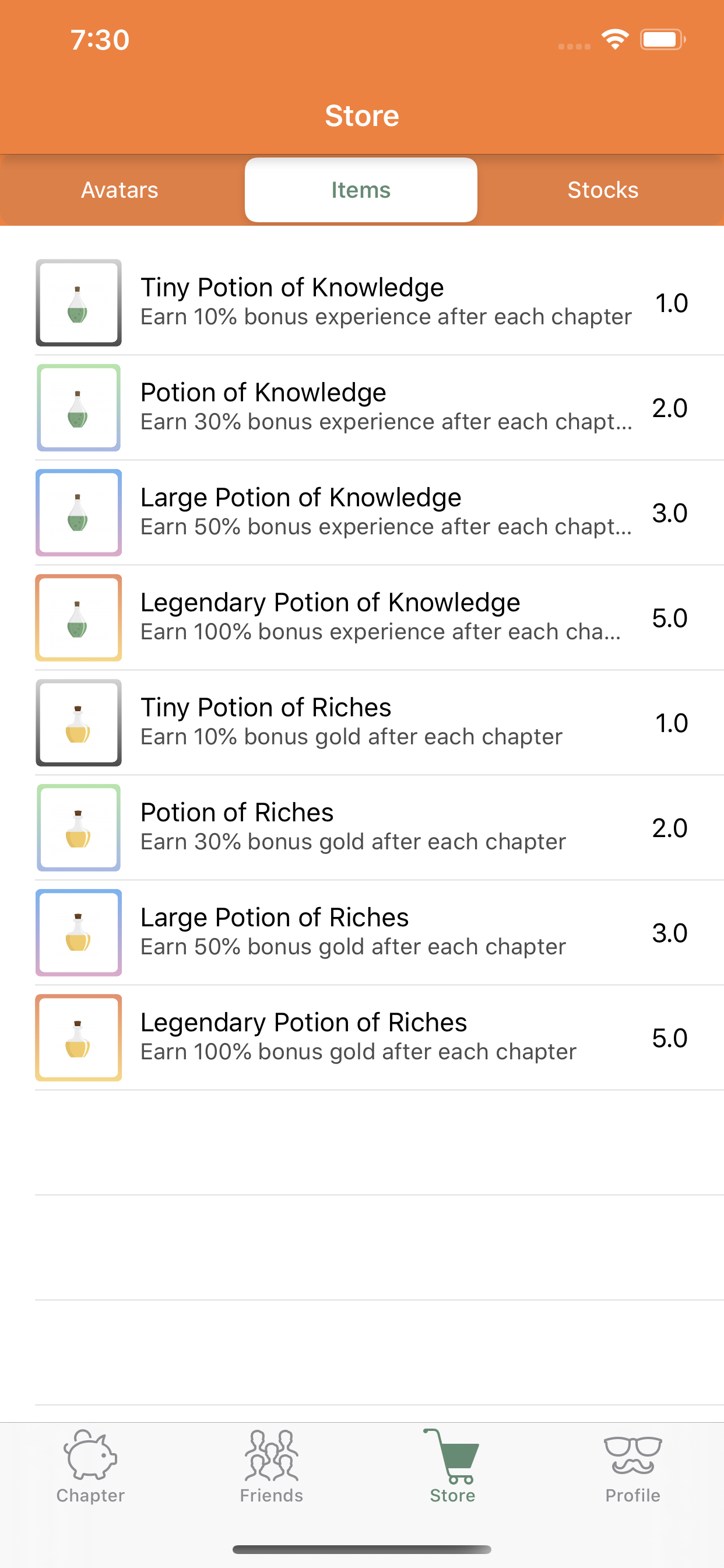Switch to the Stocks segment

[x=602, y=190]
